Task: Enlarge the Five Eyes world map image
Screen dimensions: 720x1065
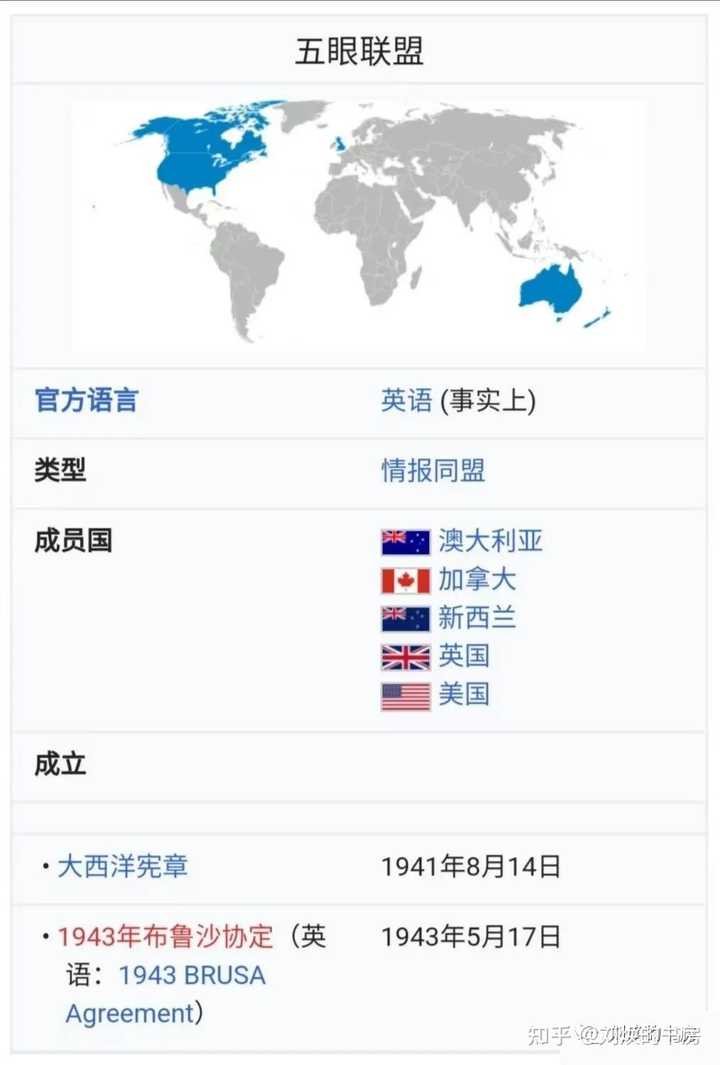Action: [358, 220]
